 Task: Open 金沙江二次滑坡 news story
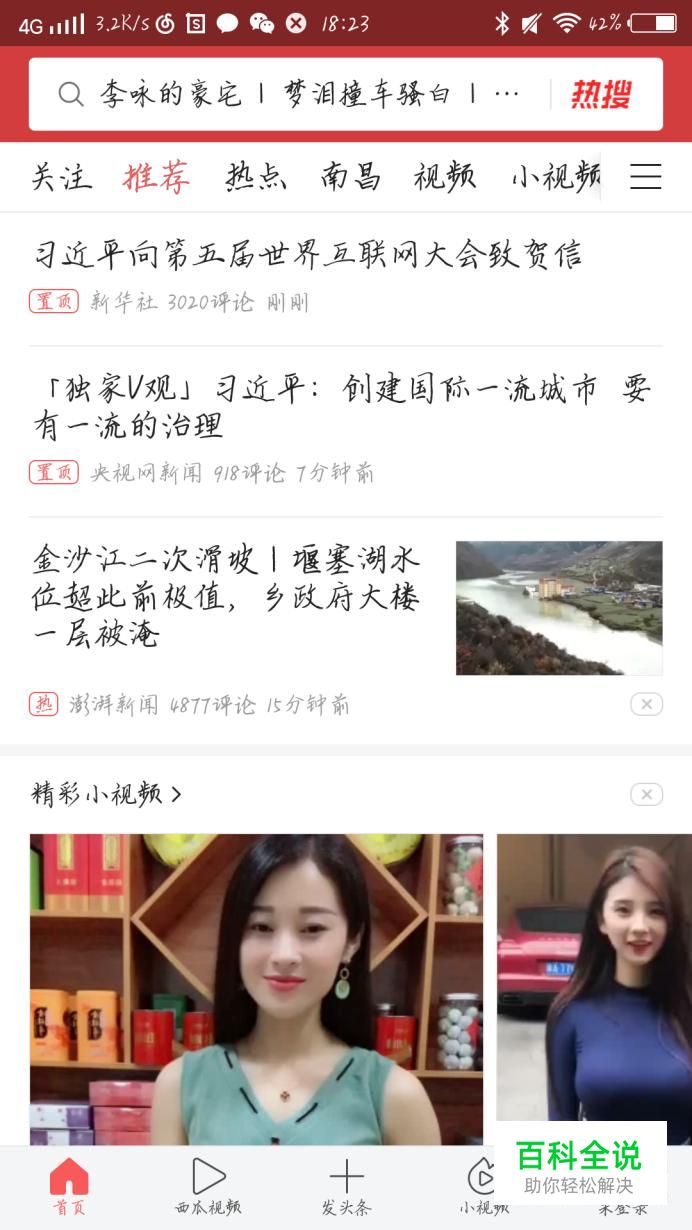point(227,596)
